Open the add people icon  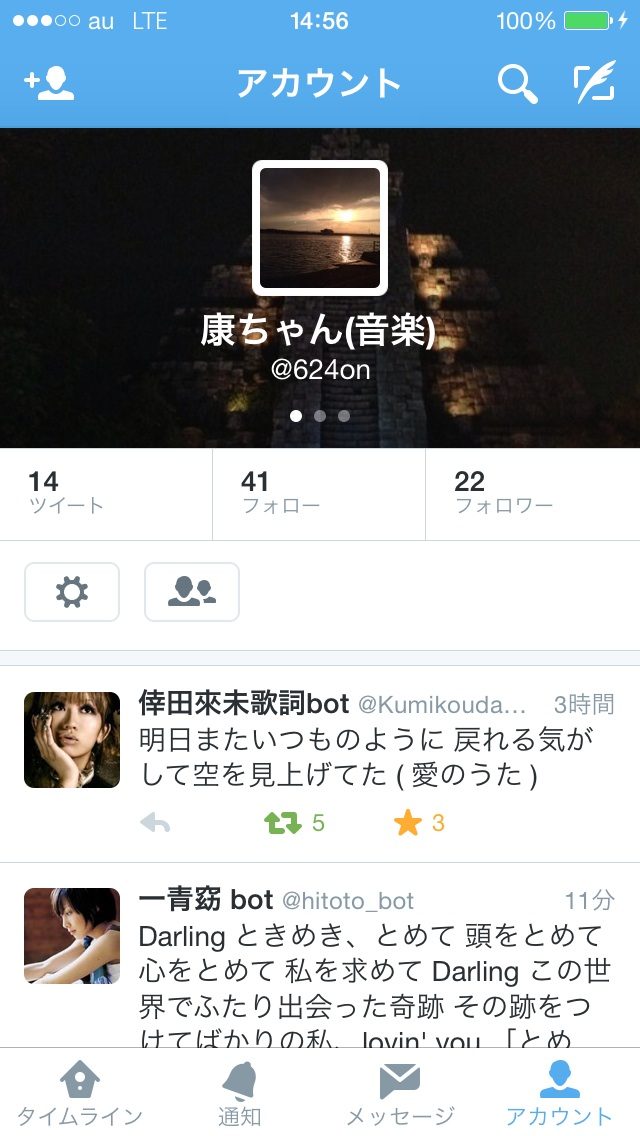coord(49,84)
